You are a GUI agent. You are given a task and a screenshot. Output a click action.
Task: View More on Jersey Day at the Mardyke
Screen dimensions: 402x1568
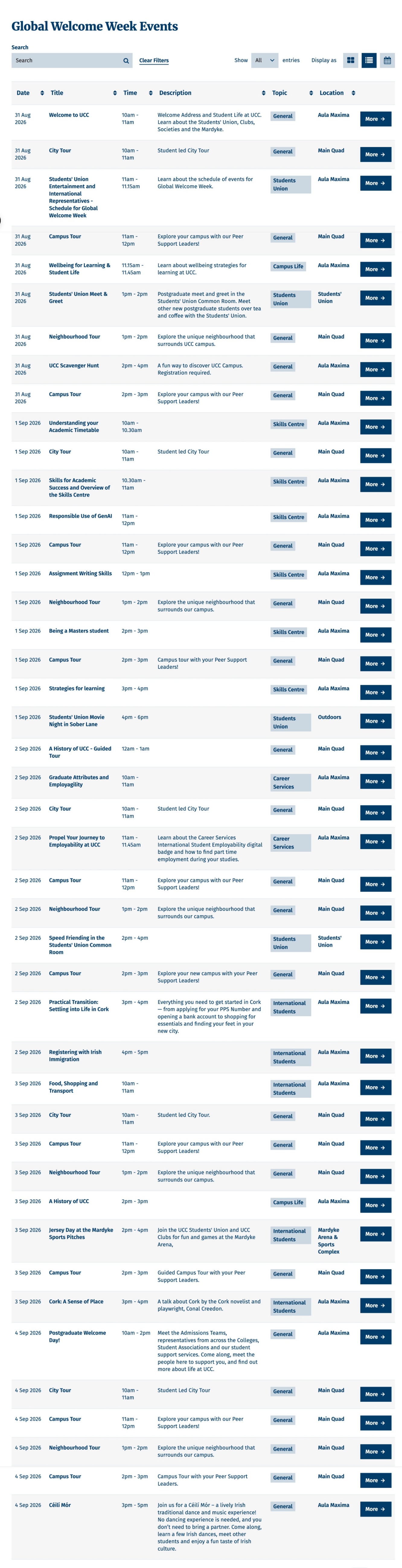click(x=375, y=1234)
